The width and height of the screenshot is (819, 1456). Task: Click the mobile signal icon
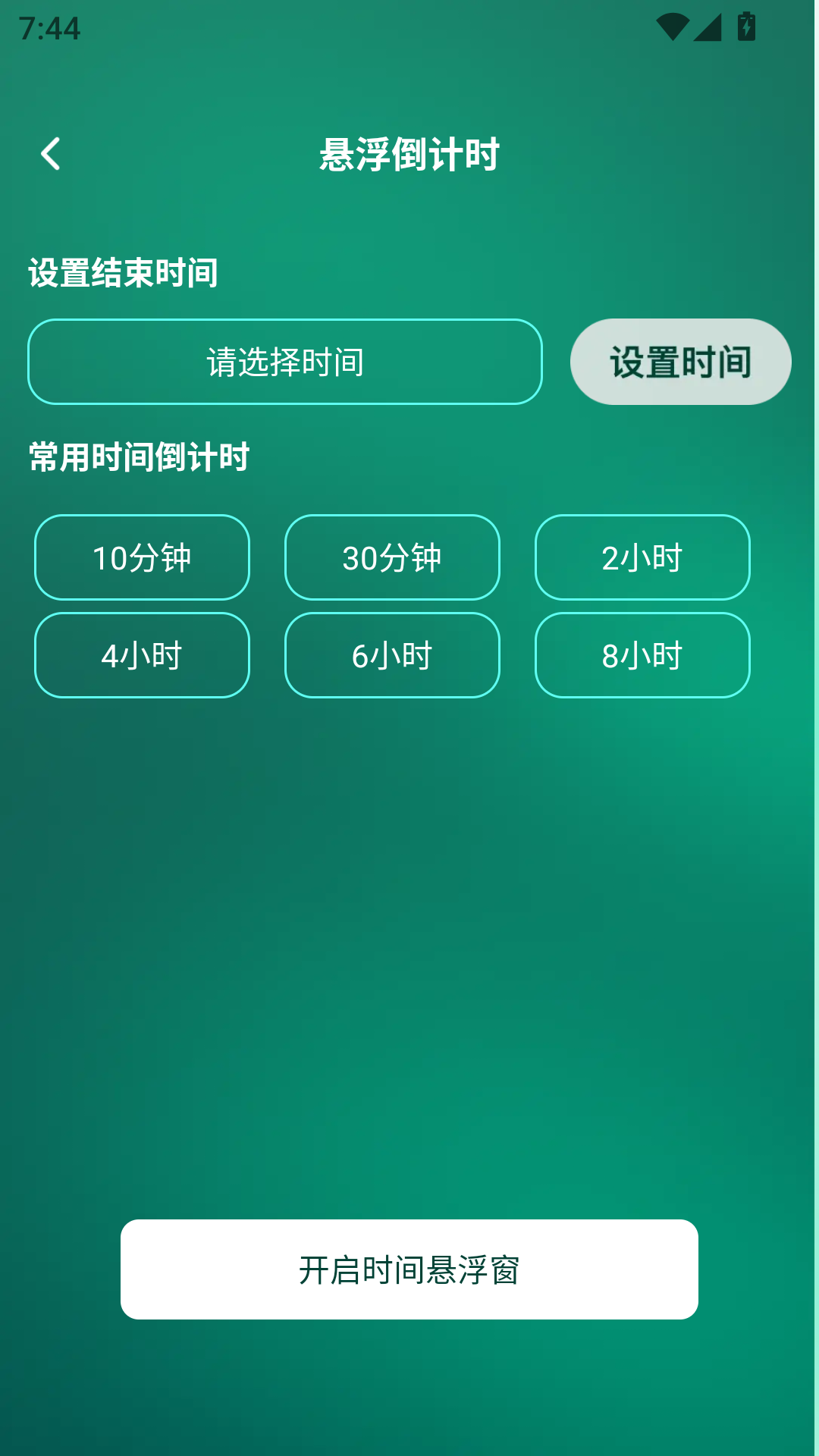708,25
